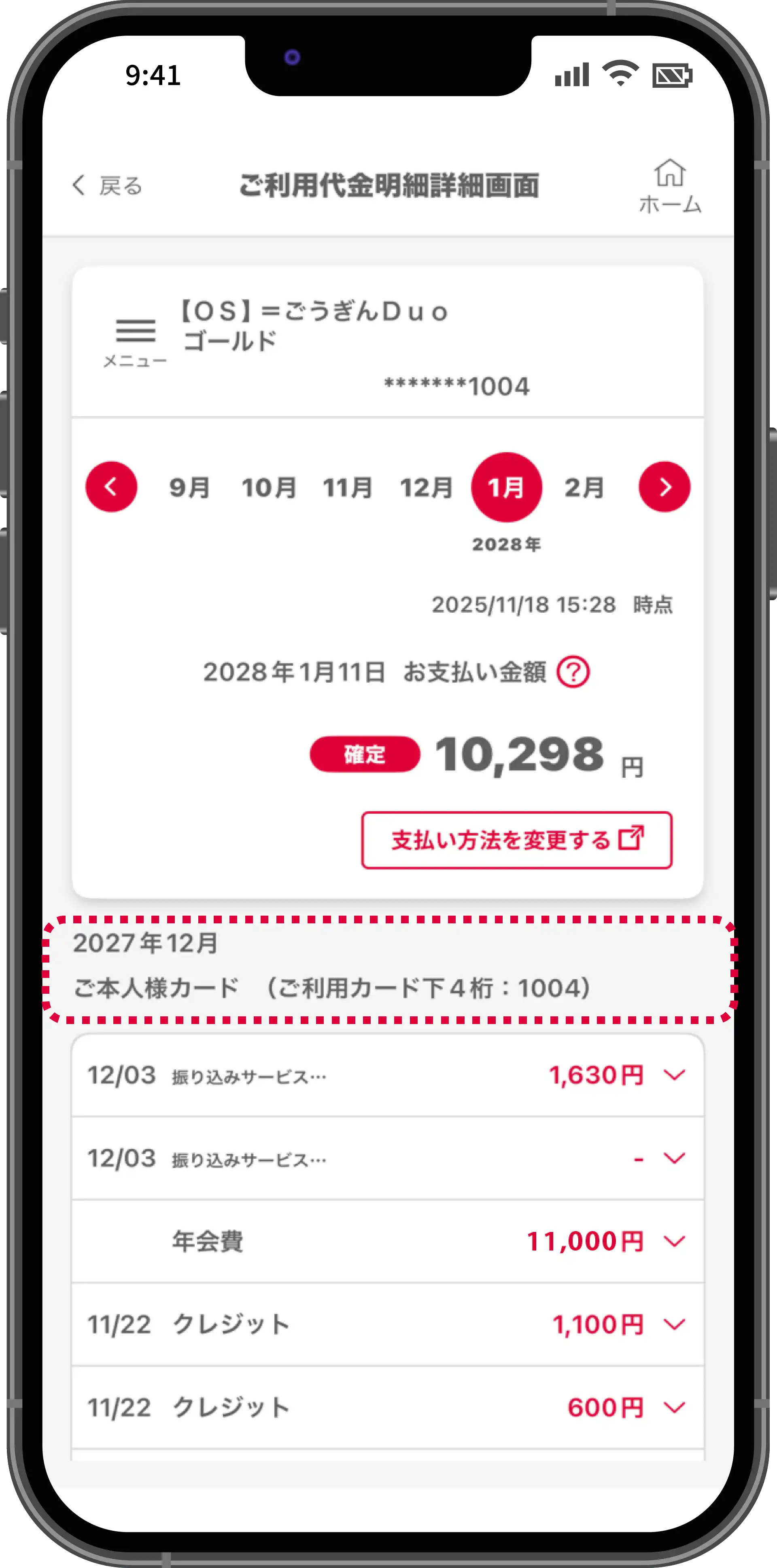Select the 9月 statement month

click(x=189, y=488)
